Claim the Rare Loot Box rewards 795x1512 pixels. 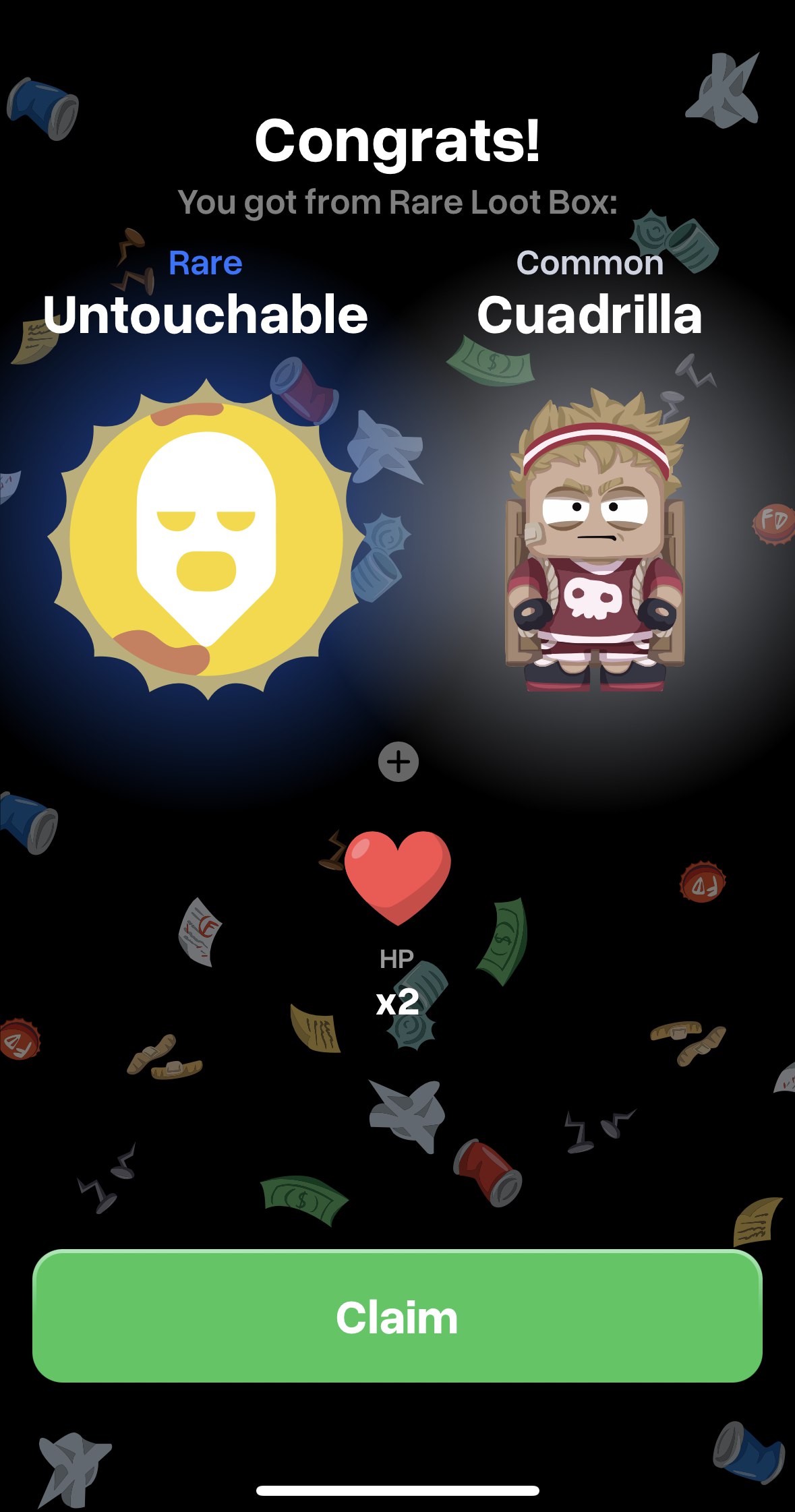pos(397,1317)
